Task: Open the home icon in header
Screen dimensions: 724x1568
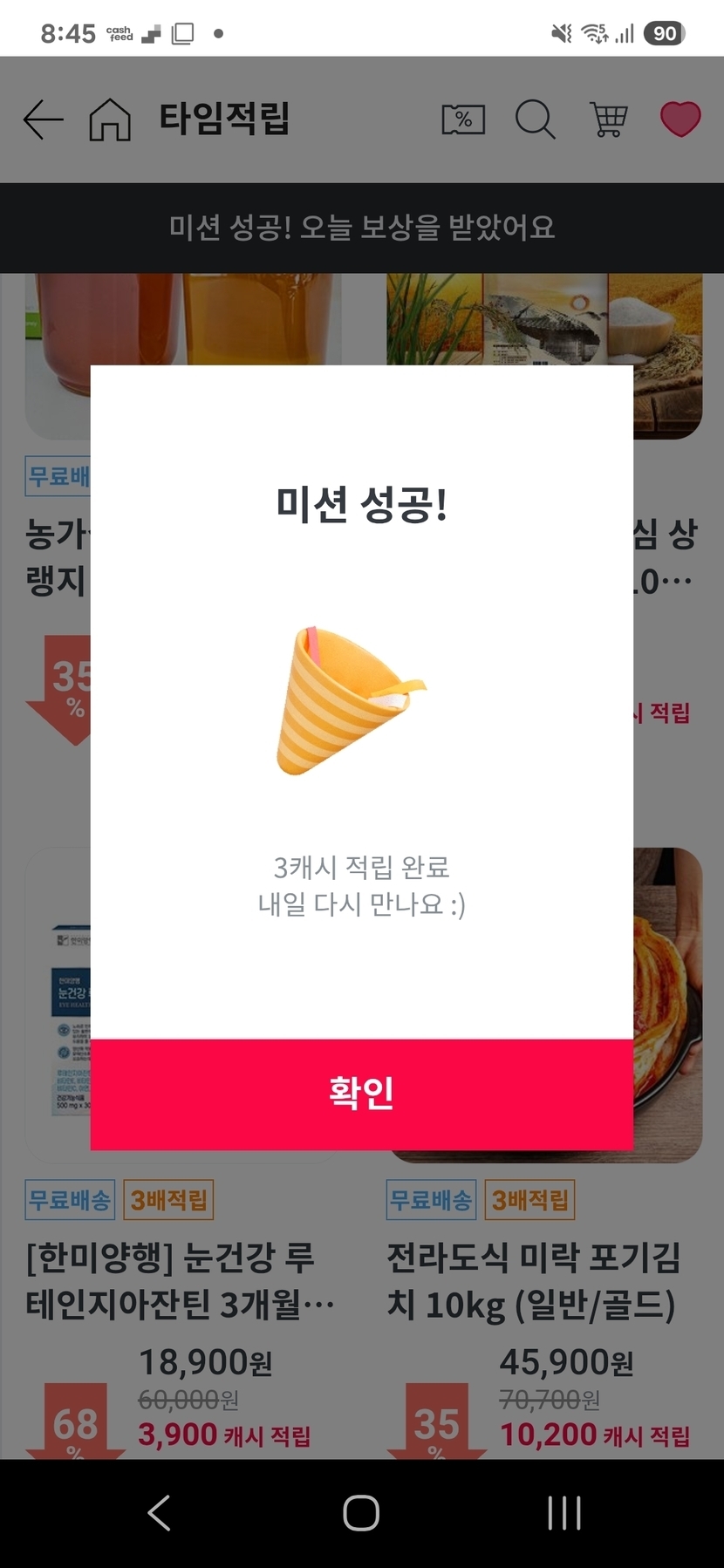Action: pos(110,119)
